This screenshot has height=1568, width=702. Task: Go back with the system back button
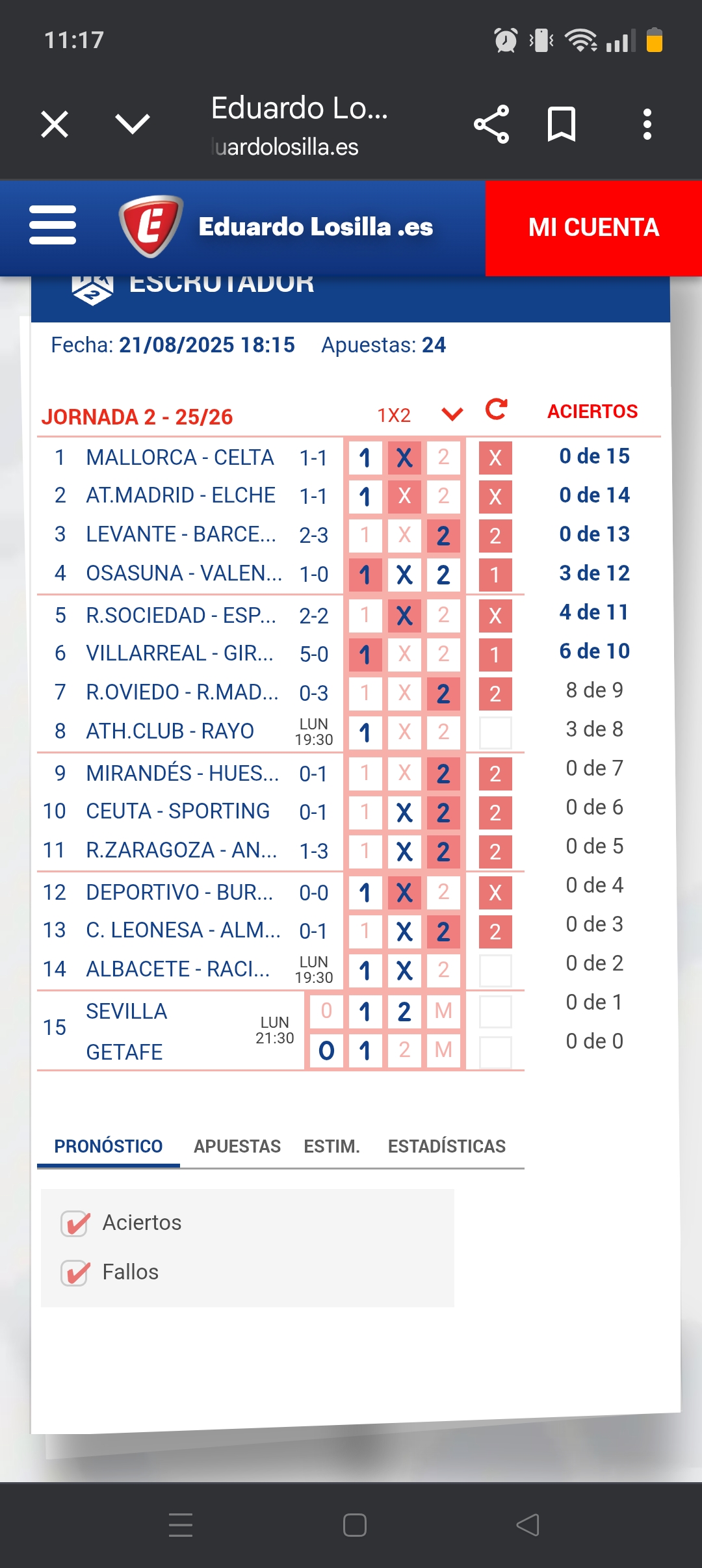(x=528, y=1524)
